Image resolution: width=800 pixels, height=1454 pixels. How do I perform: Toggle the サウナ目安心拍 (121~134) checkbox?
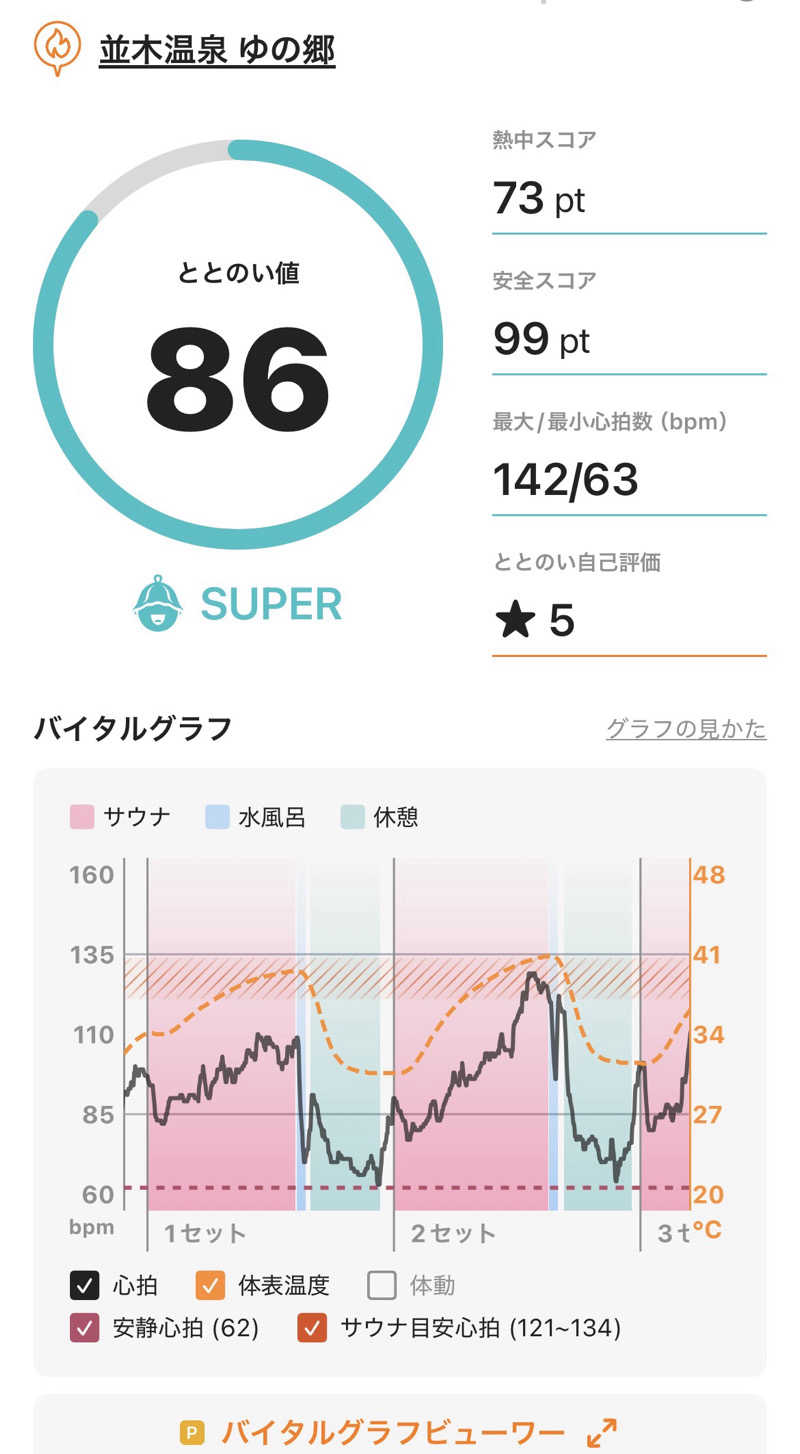(312, 1328)
